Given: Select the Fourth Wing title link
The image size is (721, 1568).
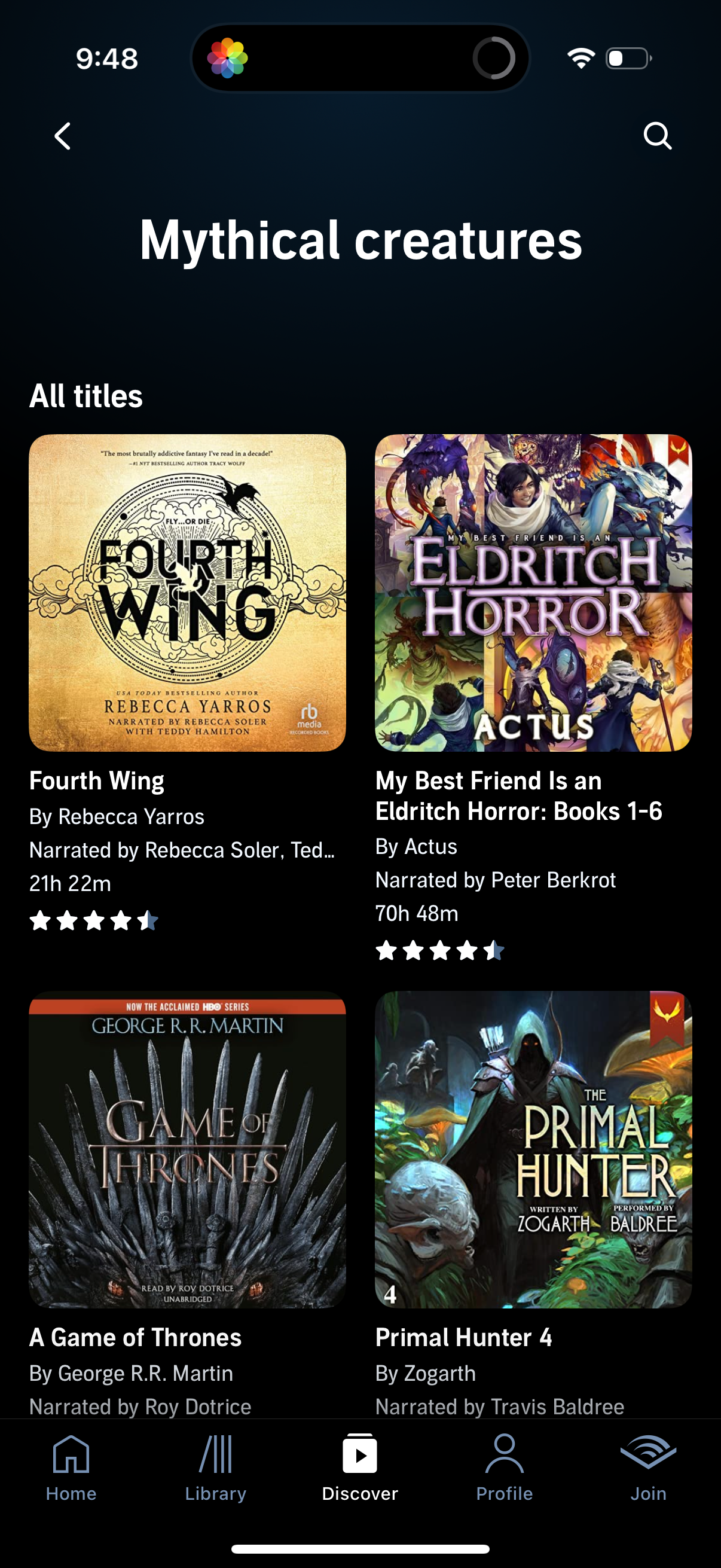Looking at the screenshot, I should point(97,781).
